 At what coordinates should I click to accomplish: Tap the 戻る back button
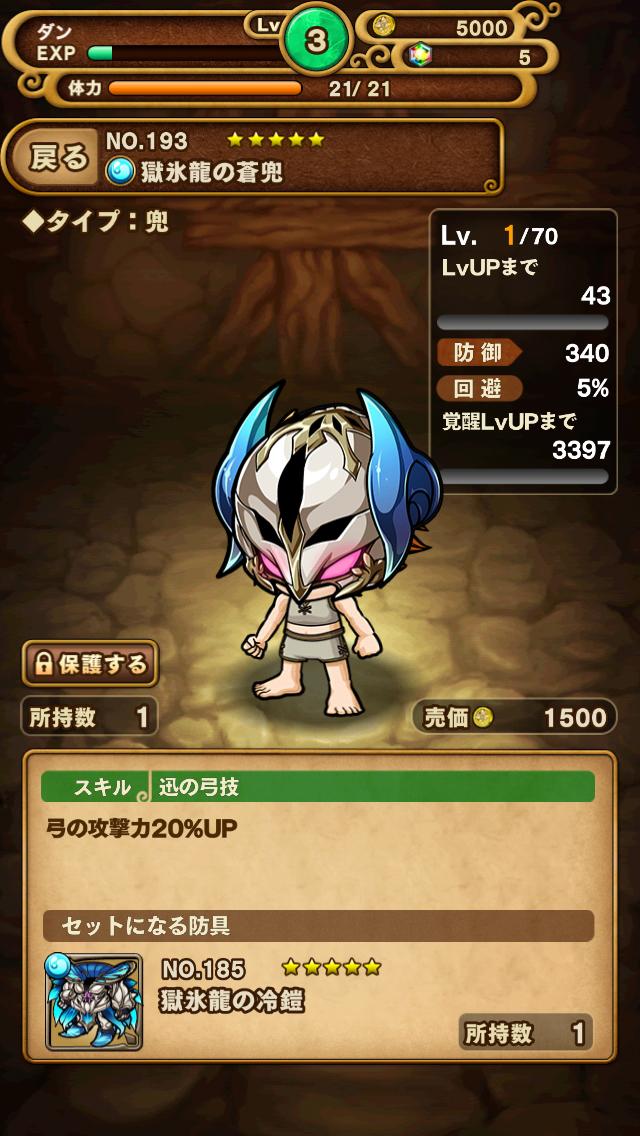click(x=57, y=158)
